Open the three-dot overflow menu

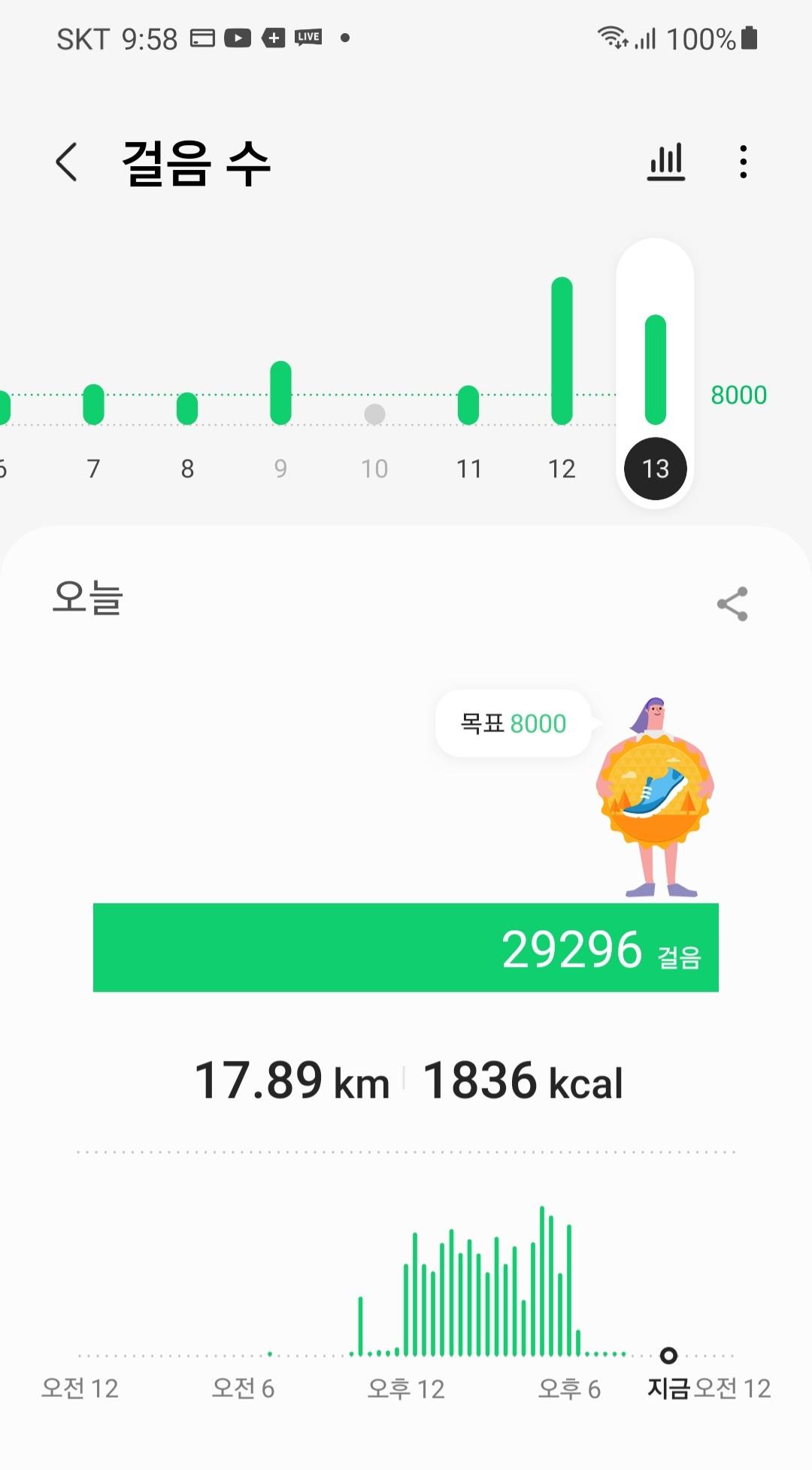tap(743, 162)
